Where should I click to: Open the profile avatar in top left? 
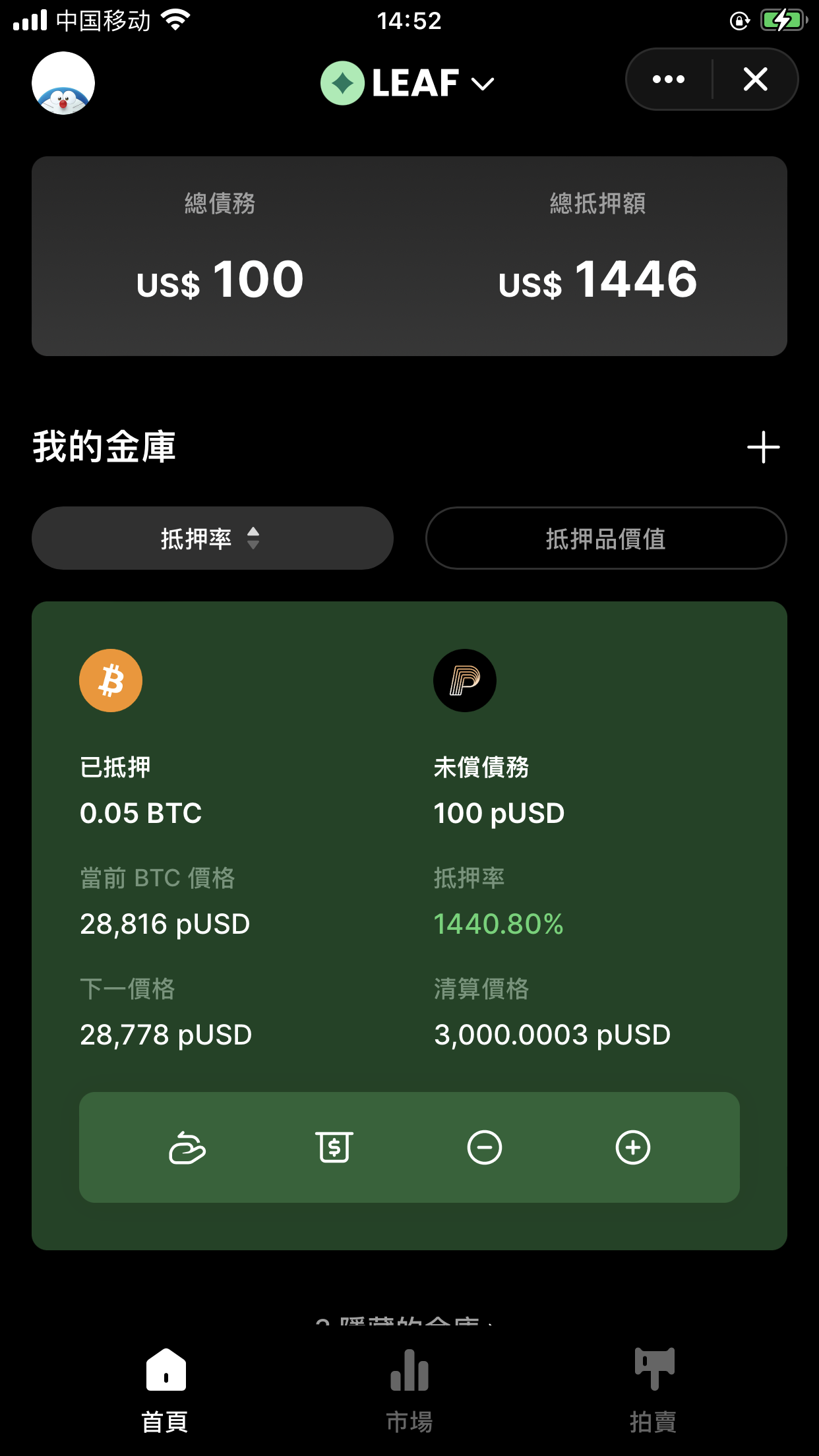pyautogui.click(x=64, y=83)
